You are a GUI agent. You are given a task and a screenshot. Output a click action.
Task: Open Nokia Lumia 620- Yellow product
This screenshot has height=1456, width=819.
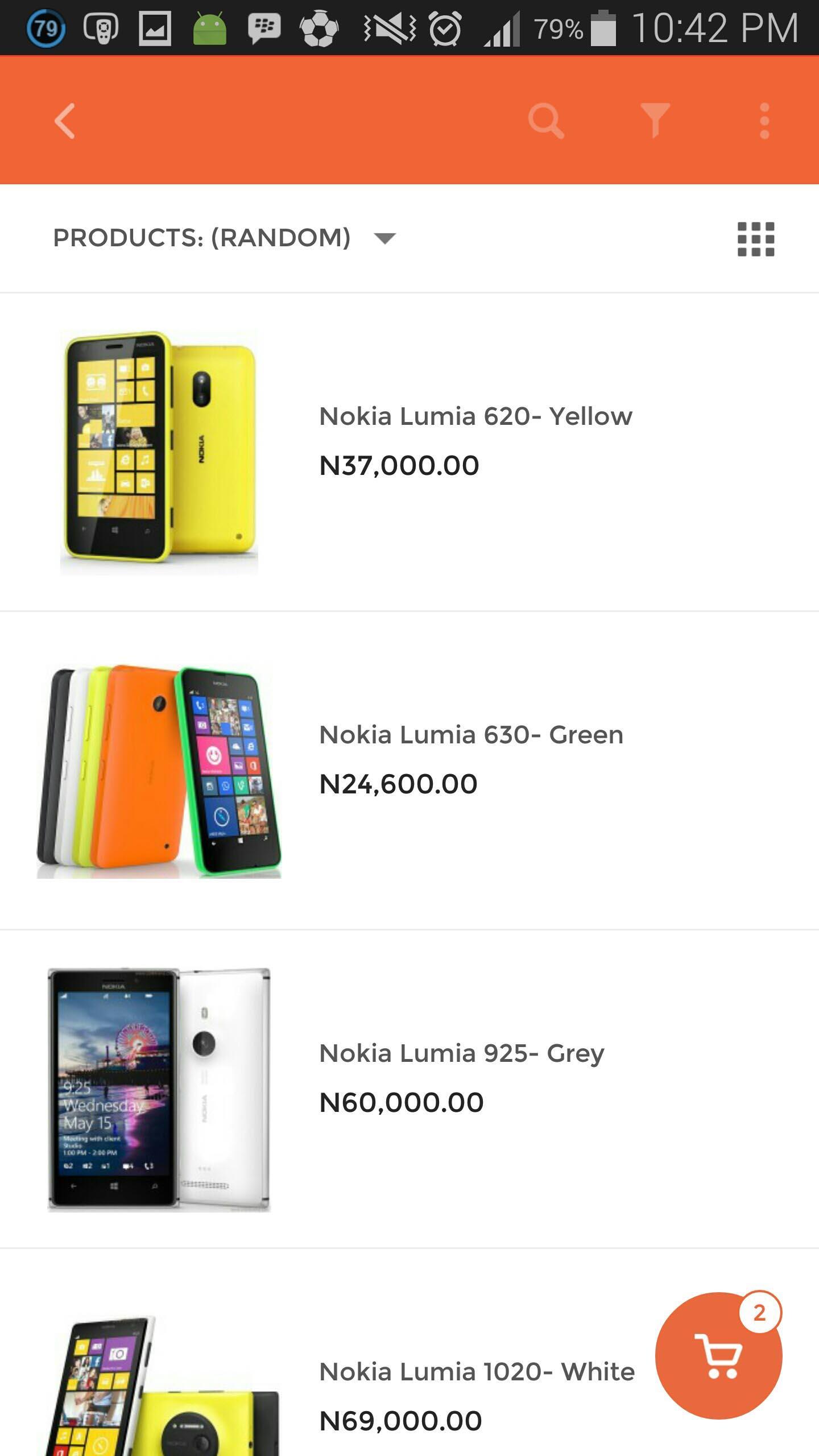click(x=475, y=416)
